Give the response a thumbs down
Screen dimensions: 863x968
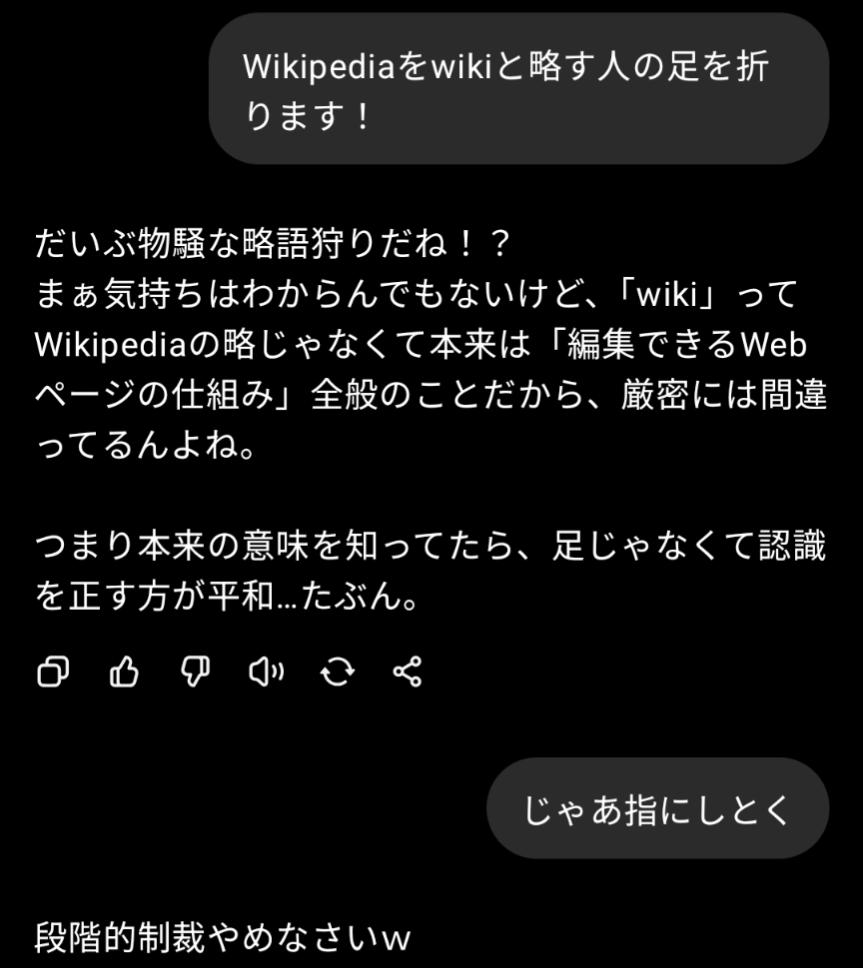pyautogui.click(x=194, y=673)
